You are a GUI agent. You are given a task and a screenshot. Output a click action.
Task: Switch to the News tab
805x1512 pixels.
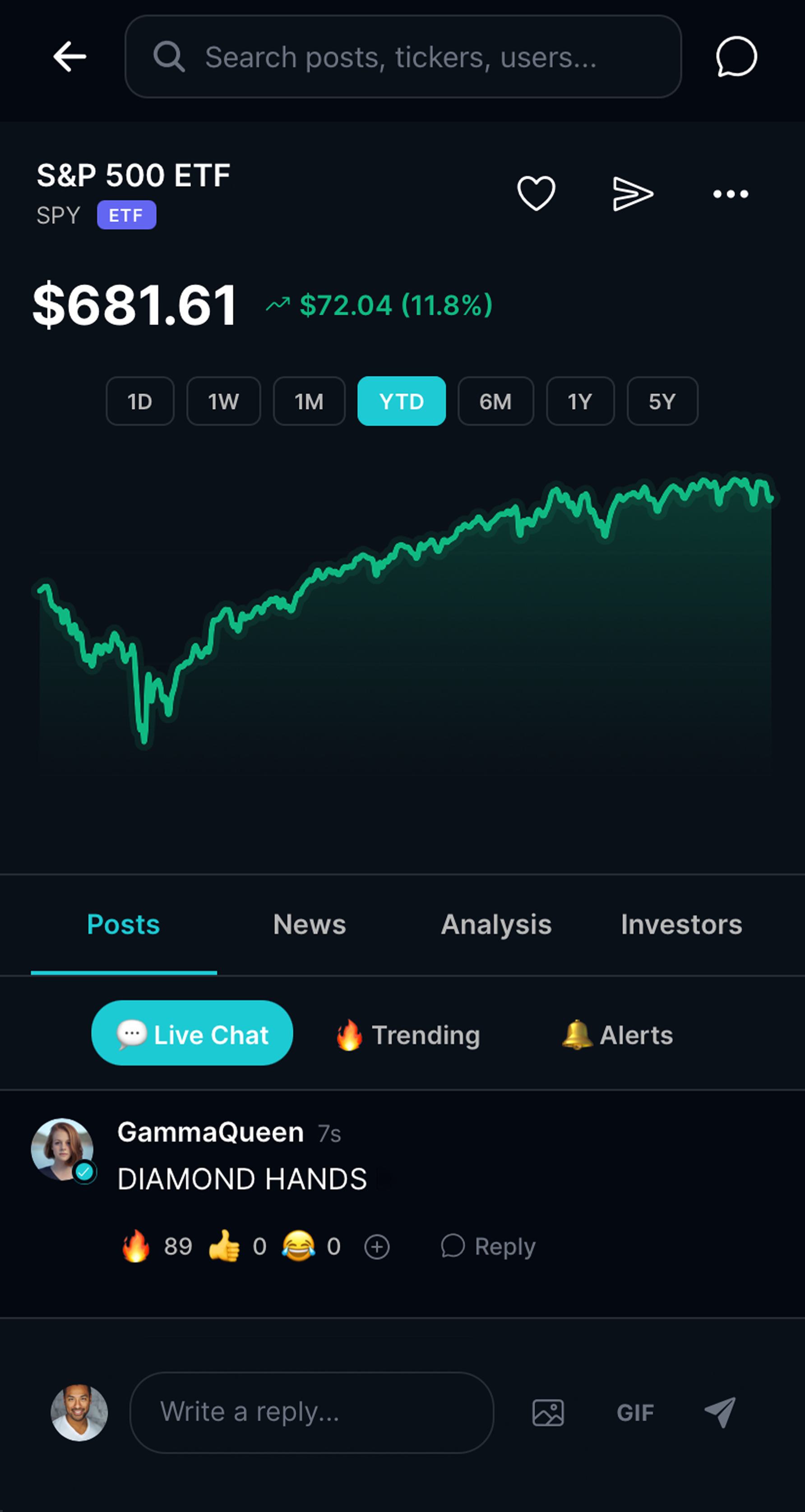tap(310, 925)
